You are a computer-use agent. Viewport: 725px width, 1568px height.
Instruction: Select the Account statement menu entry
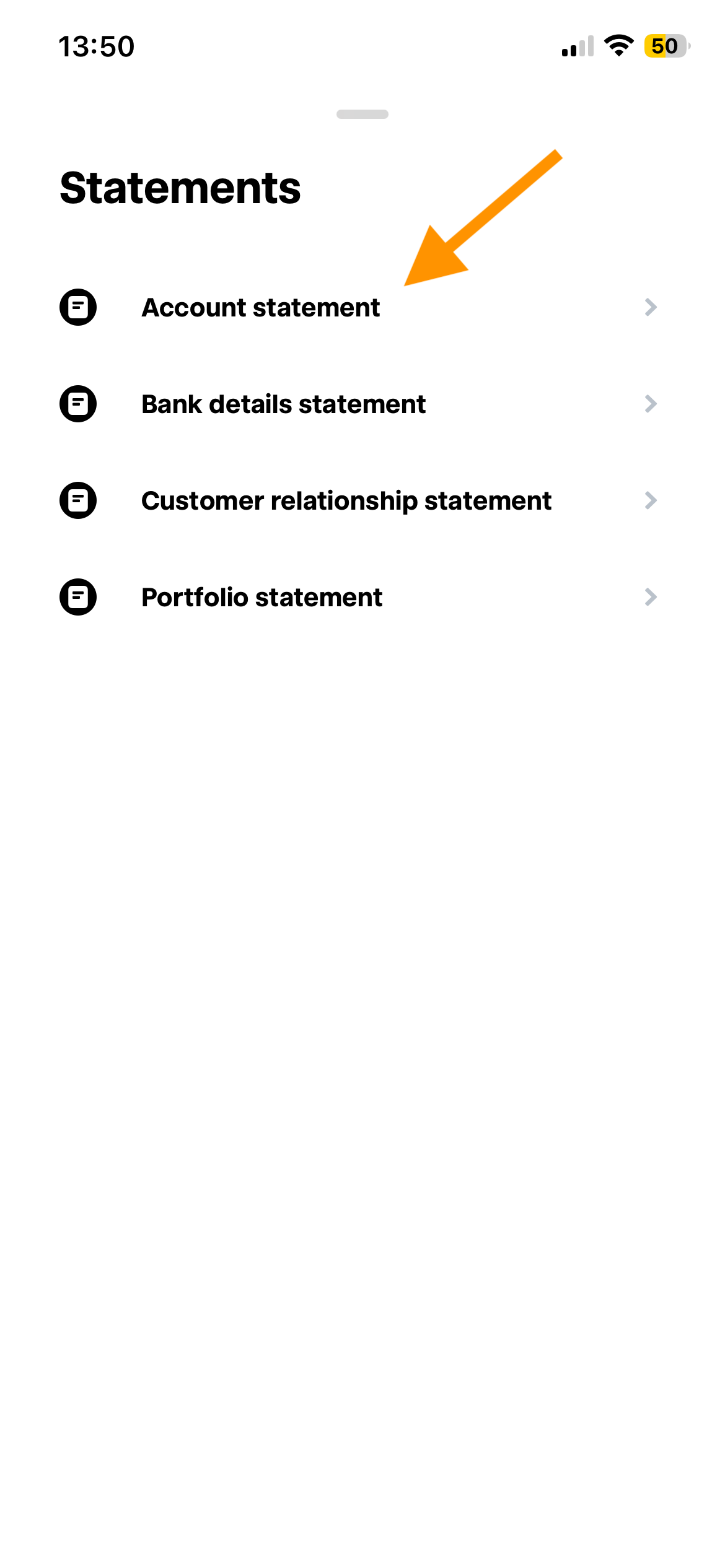point(260,308)
